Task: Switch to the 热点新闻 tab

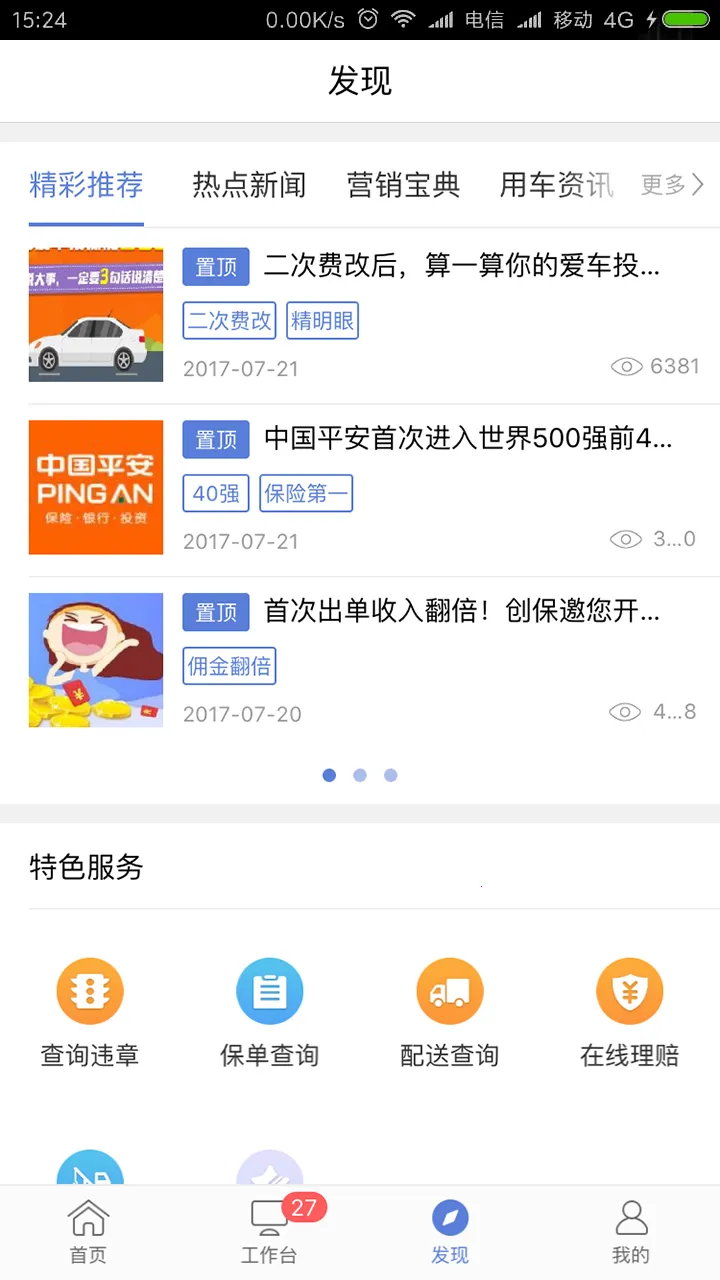Action: point(248,185)
